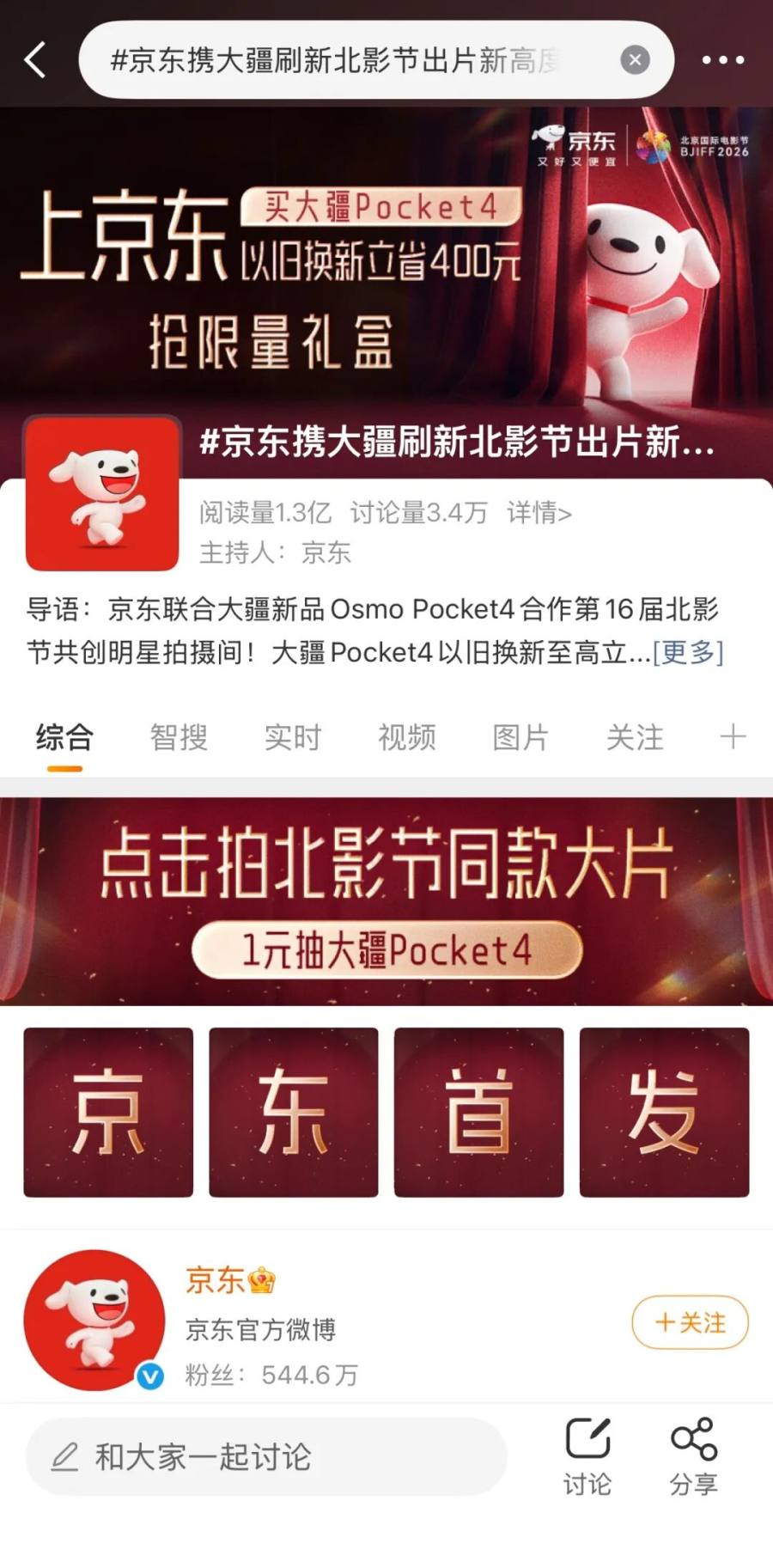Viewport: 773px width, 1568px height.
Task: Follow 京东 with the +关注 button
Action: coord(690,1322)
